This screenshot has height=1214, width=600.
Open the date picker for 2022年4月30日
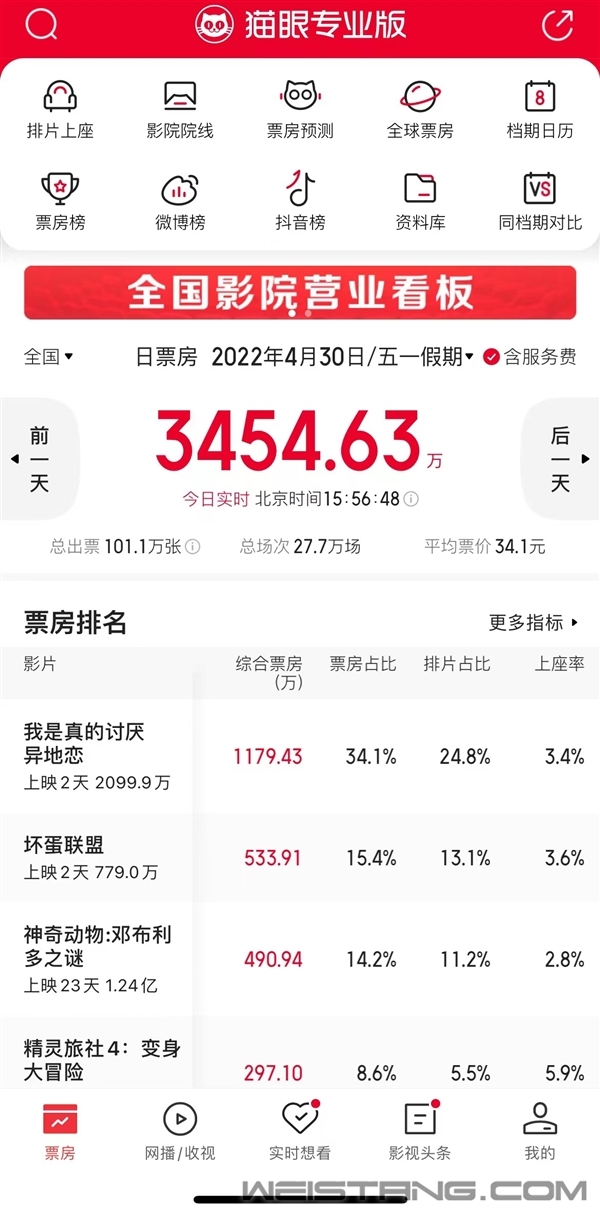point(342,357)
